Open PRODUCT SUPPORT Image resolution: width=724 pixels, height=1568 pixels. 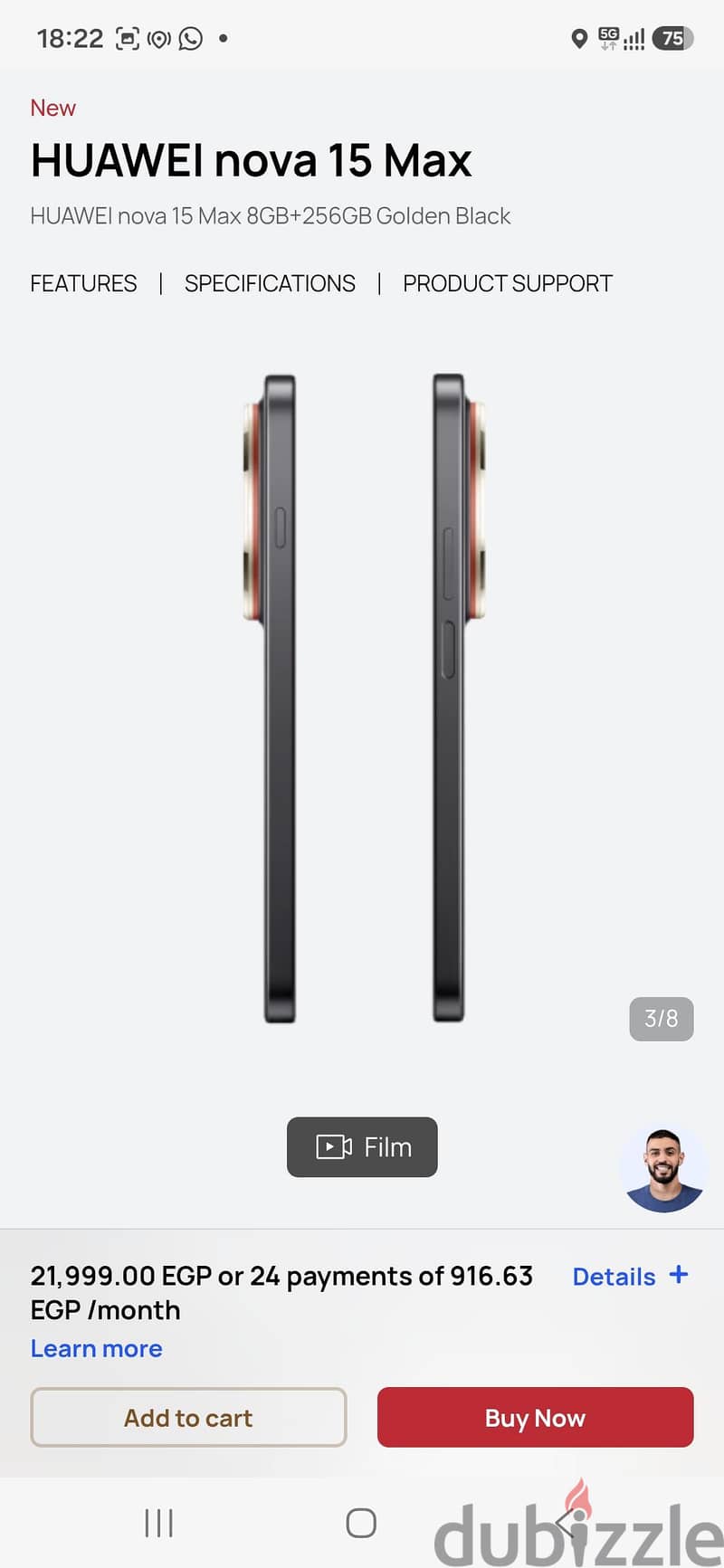[x=508, y=283]
